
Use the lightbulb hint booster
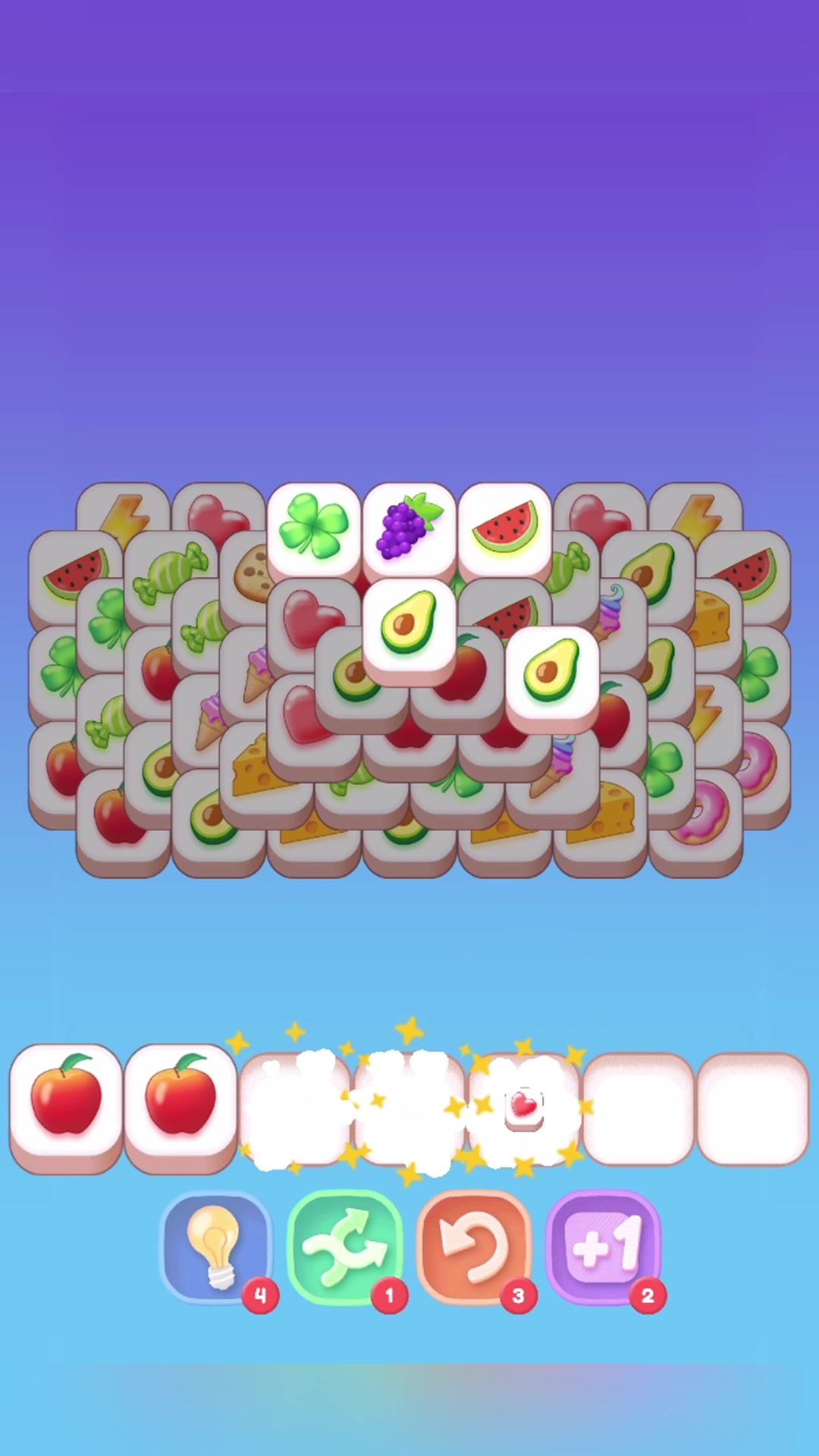(215, 1246)
